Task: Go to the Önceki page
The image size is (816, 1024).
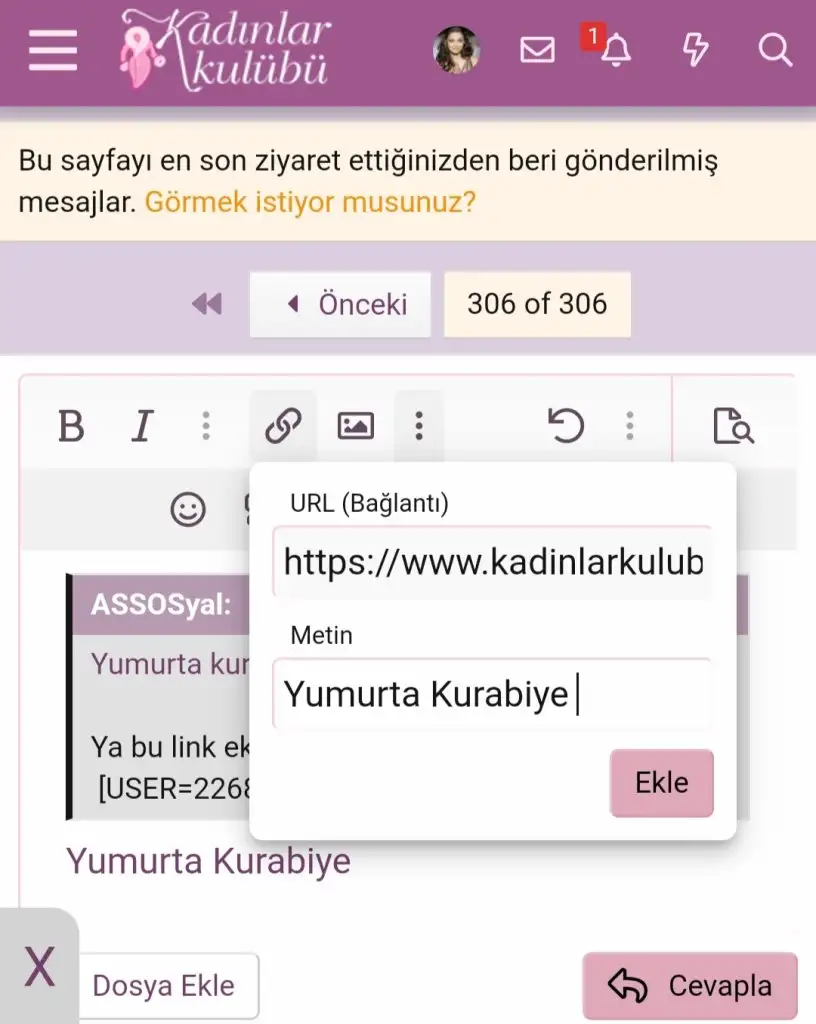Action: [x=340, y=304]
